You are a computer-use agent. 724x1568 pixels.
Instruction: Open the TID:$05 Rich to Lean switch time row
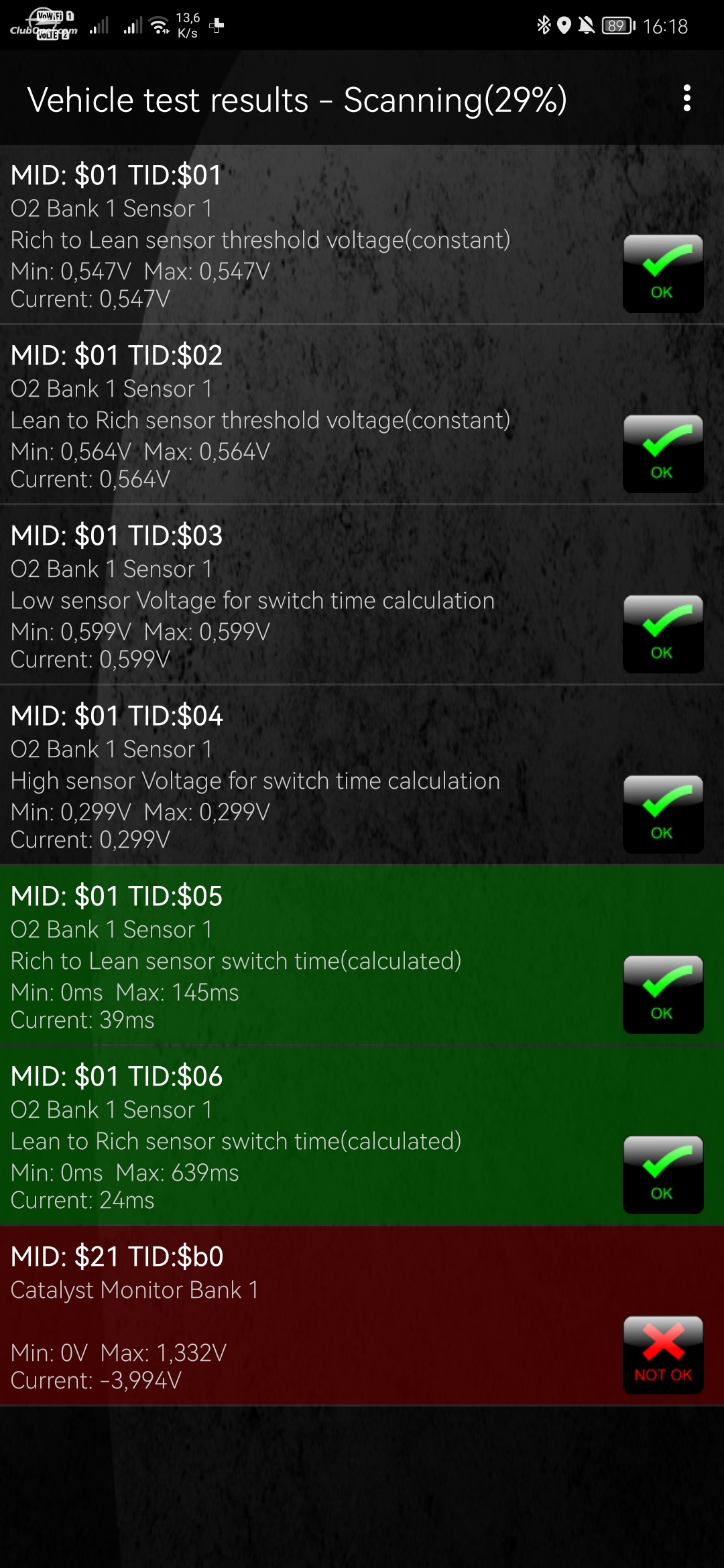coord(362,956)
